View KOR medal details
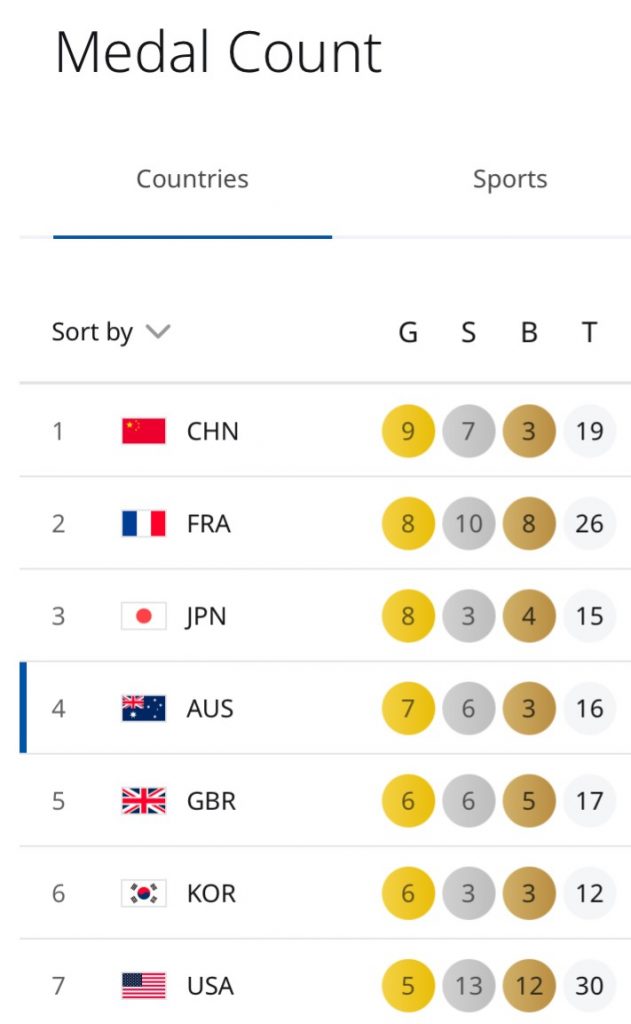 (x=325, y=893)
